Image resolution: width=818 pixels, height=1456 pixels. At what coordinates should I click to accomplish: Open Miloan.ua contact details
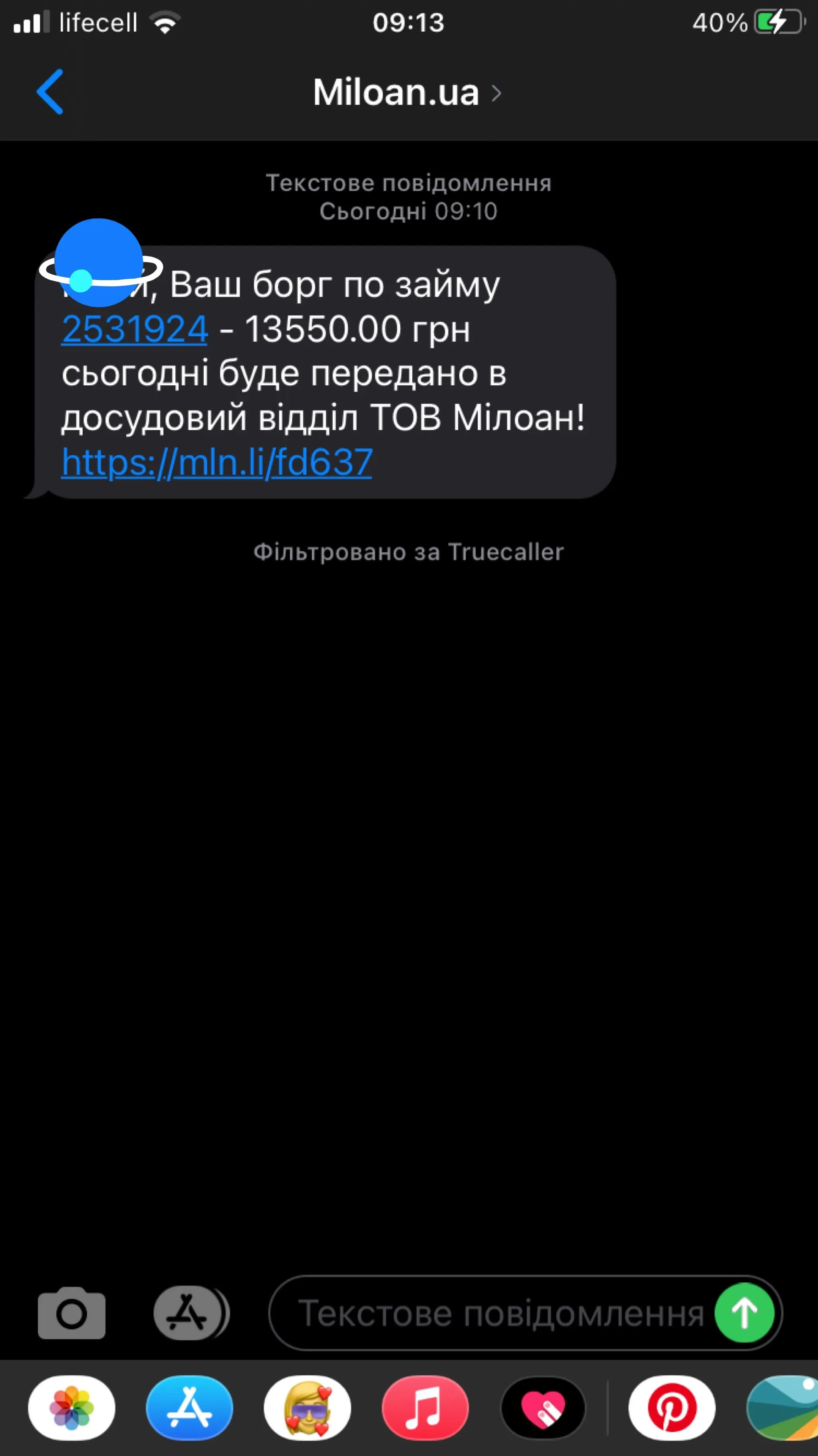coord(406,92)
